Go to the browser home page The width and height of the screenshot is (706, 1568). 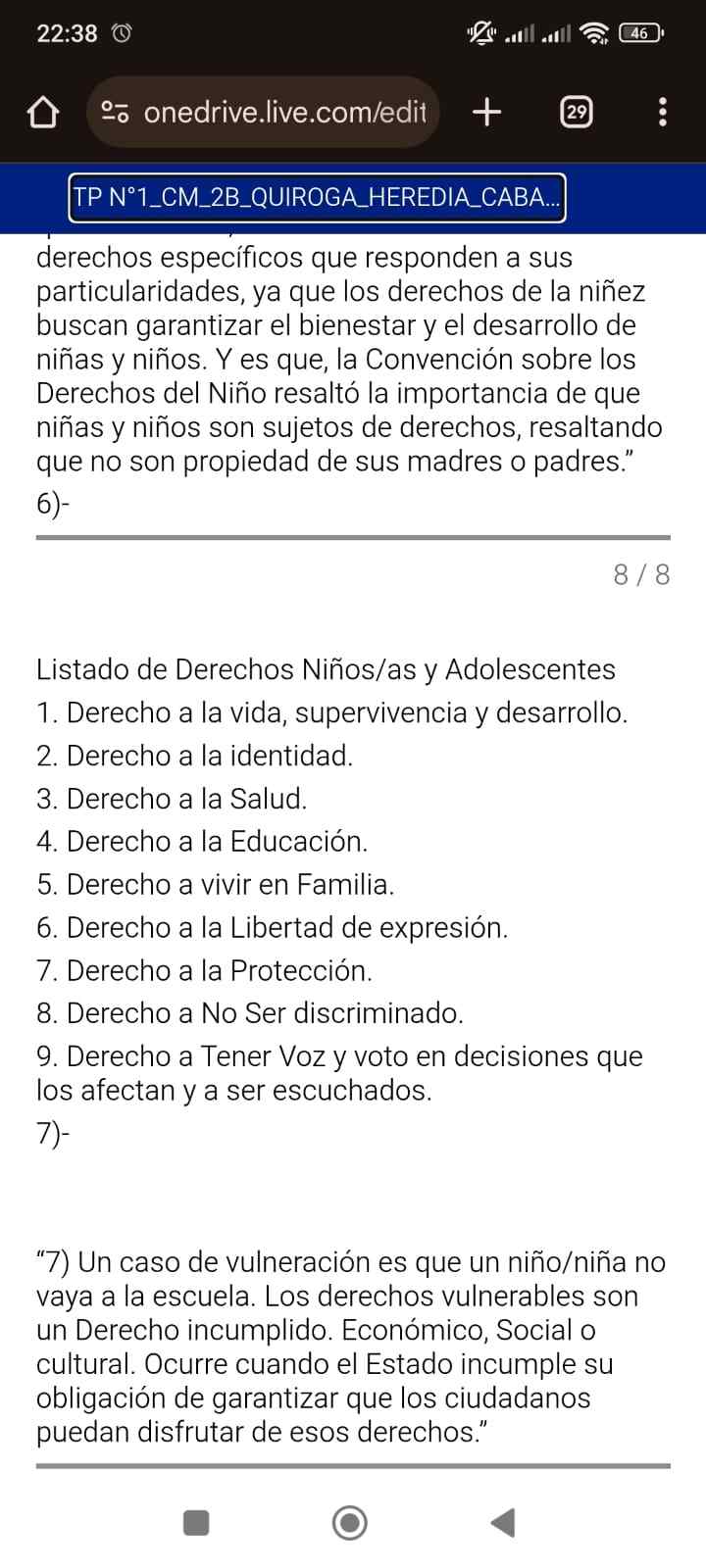pos(42,113)
